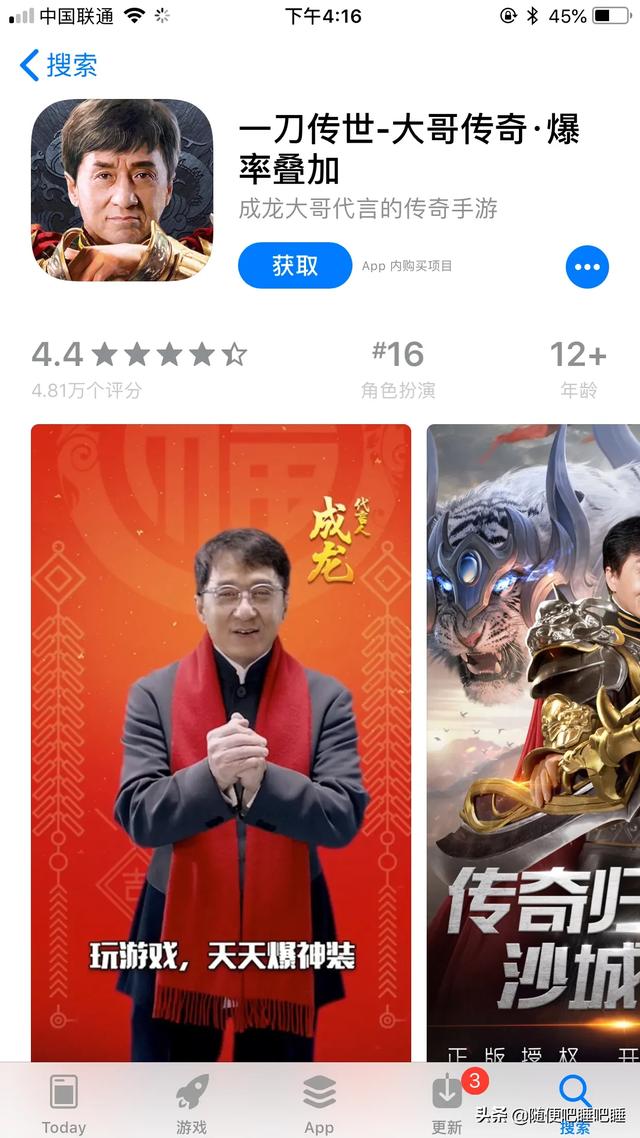Go back to 搜索 results
The image size is (640, 1138).
pyautogui.click(x=58, y=66)
